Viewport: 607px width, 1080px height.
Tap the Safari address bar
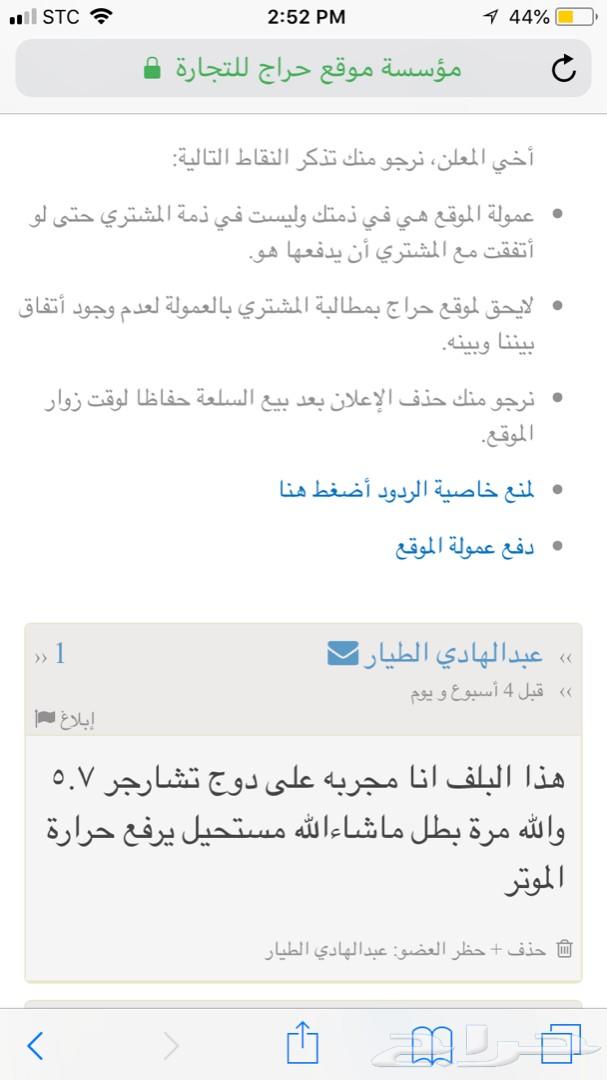point(303,68)
